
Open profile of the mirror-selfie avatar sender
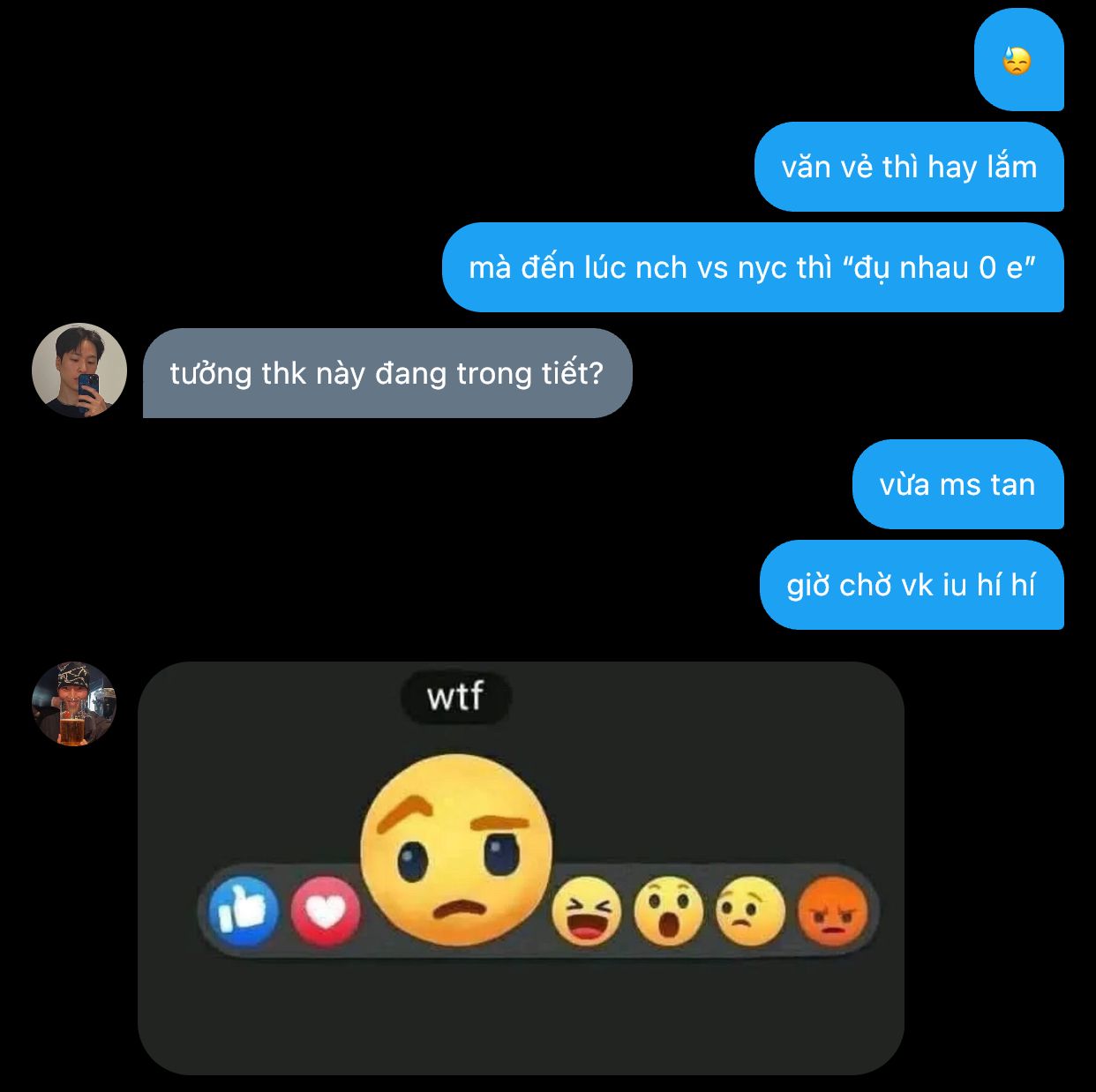[x=79, y=370]
